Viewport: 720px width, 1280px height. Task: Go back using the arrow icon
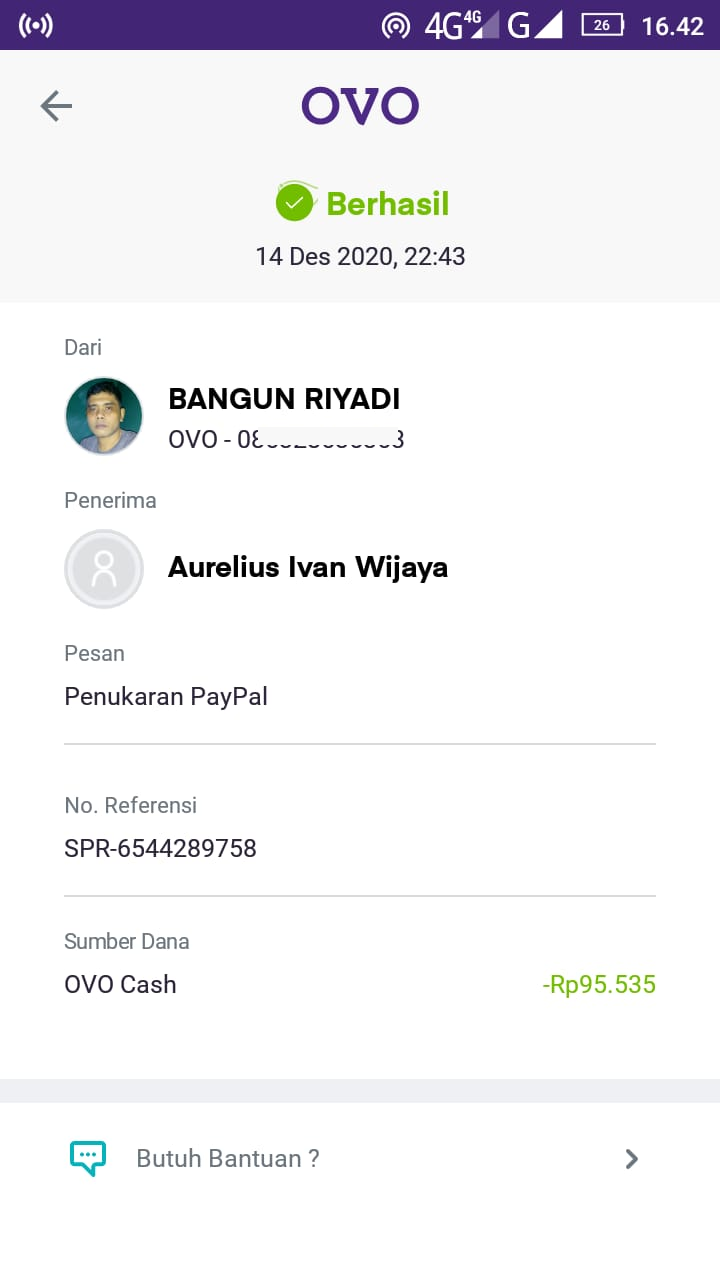point(56,106)
